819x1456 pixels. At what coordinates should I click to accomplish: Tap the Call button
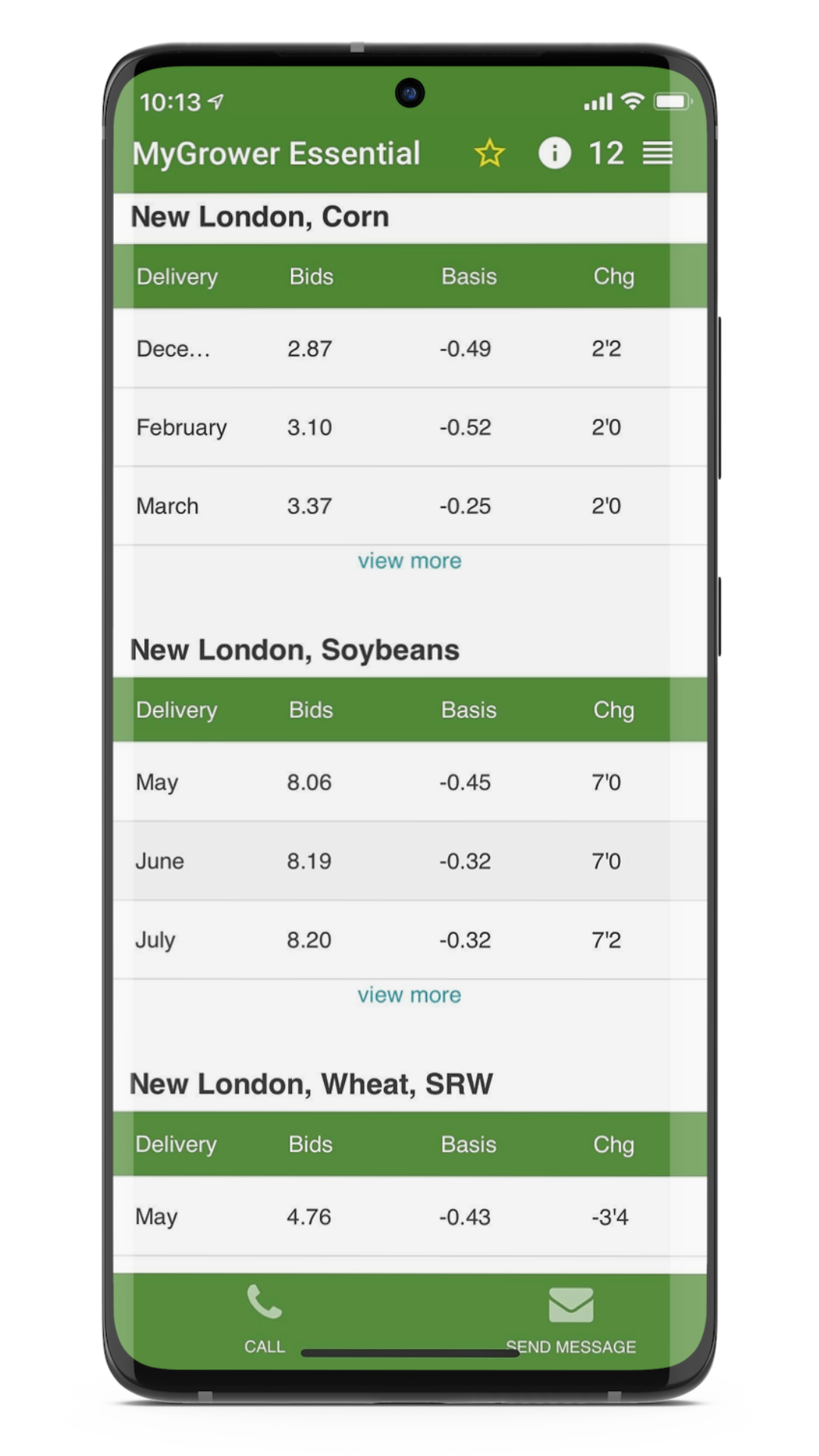click(265, 1318)
